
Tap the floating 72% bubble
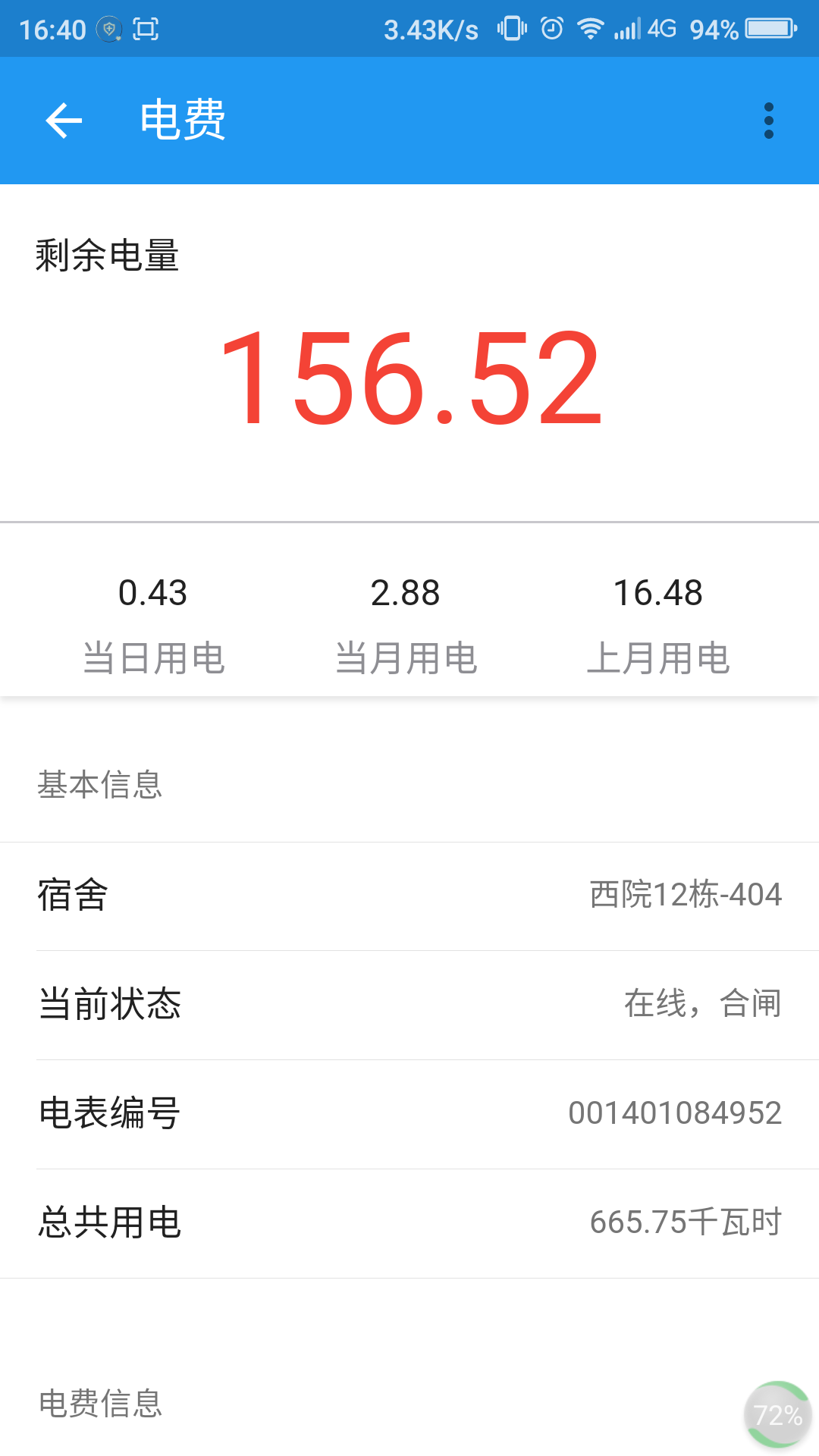pos(777,1414)
